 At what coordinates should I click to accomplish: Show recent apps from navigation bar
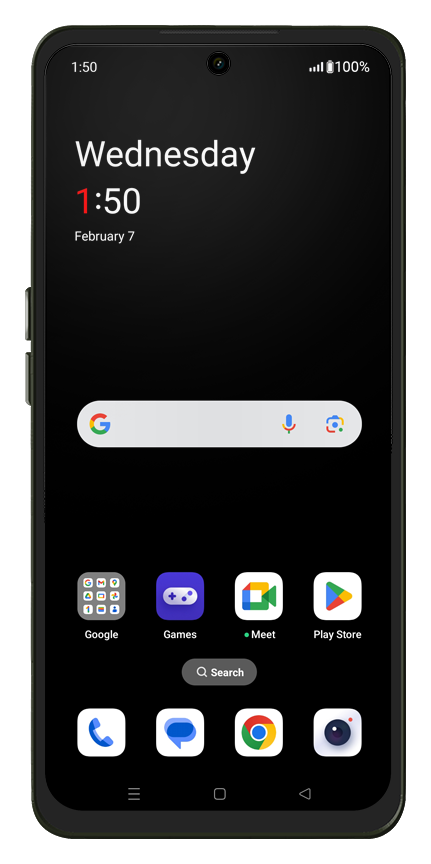[x=134, y=793]
